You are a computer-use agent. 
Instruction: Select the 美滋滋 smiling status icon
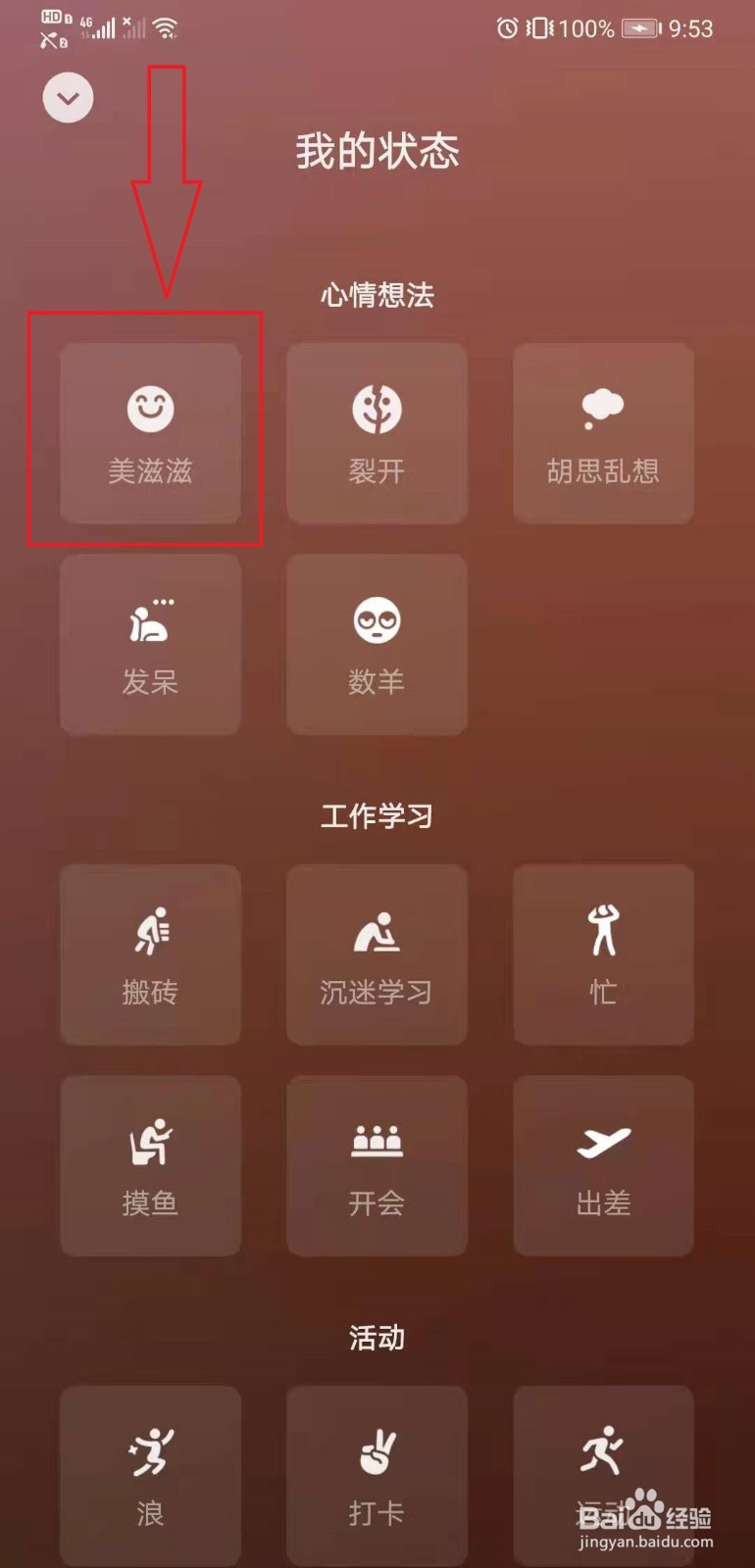pyautogui.click(x=149, y=431)
